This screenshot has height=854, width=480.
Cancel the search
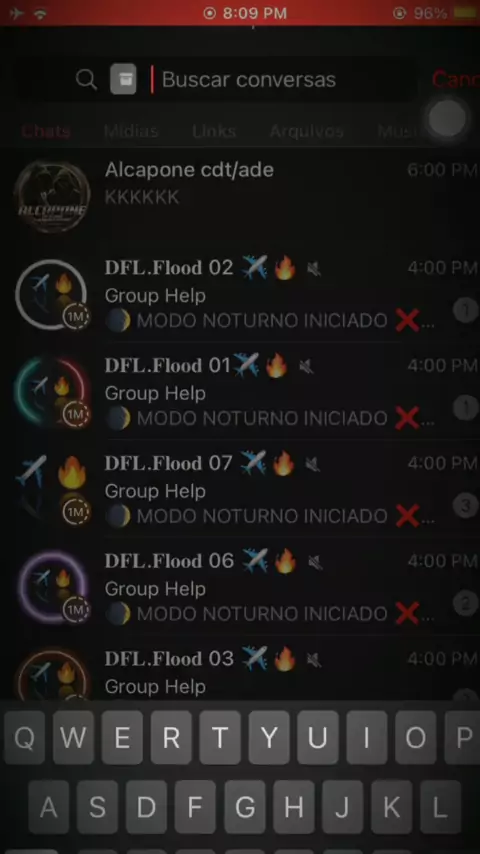click(455, 80)
